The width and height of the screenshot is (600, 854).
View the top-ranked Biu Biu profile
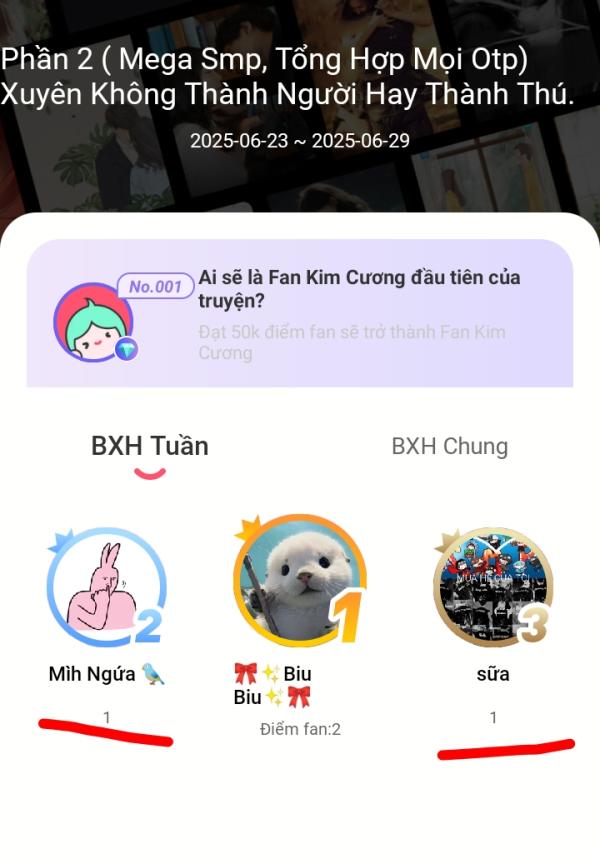point(297,582)
